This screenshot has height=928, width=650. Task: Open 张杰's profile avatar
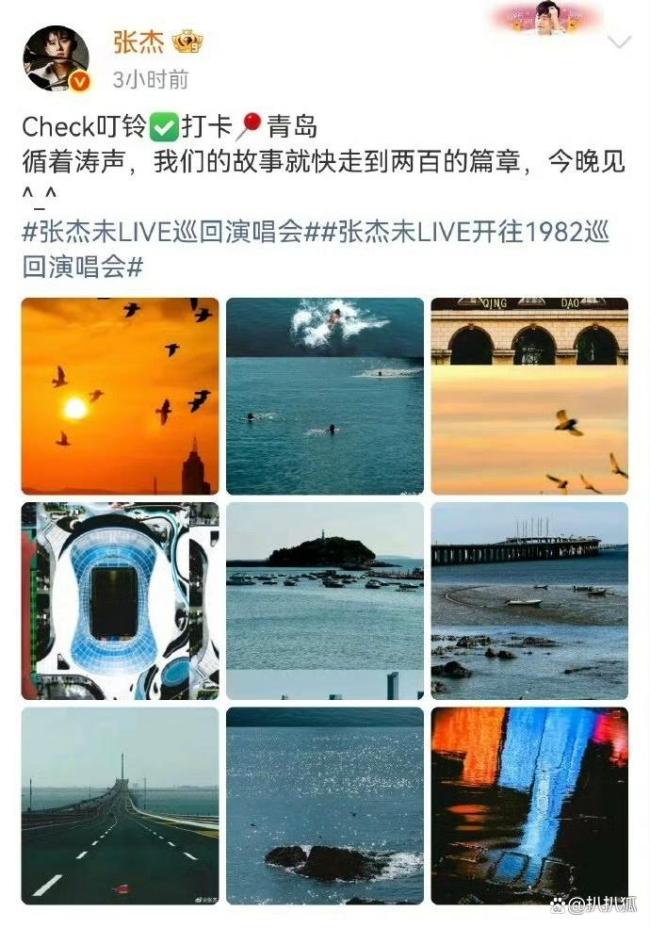[x=56, y=57]
